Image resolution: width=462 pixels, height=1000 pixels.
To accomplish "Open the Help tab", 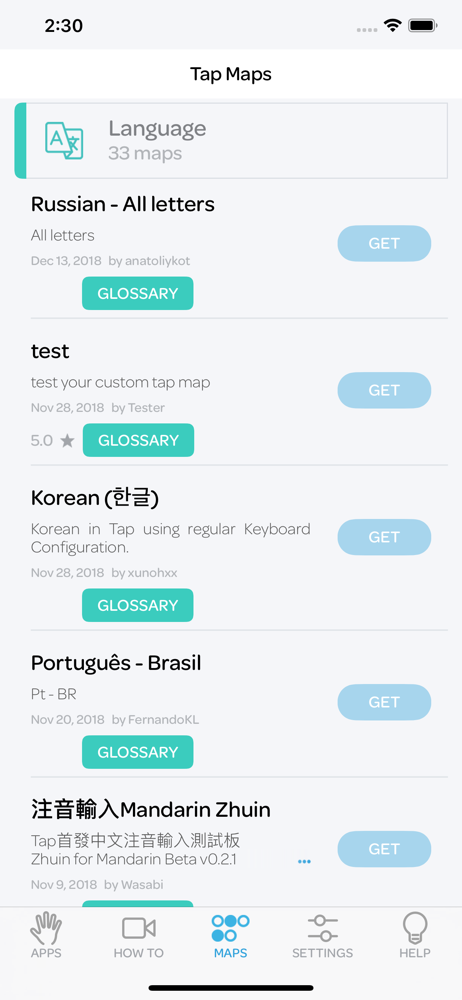I will tap(415, 936).
